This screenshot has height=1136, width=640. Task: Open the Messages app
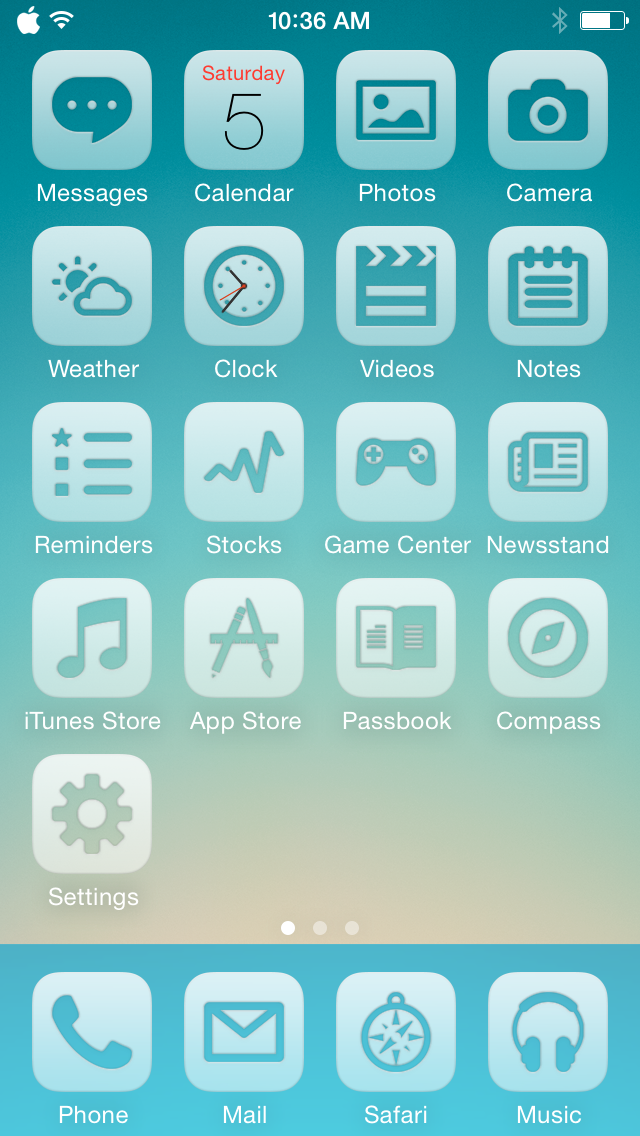(92, 110)
